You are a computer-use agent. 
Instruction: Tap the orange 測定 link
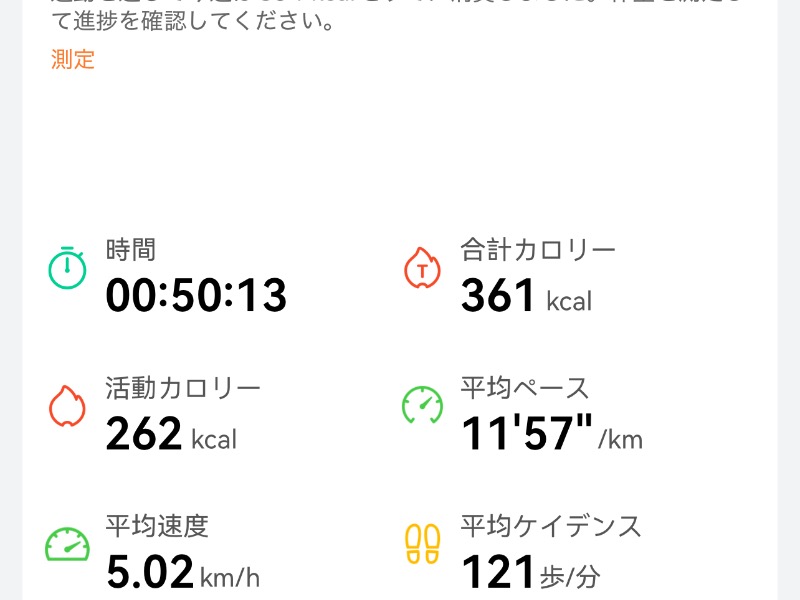[x=73, y=59]
